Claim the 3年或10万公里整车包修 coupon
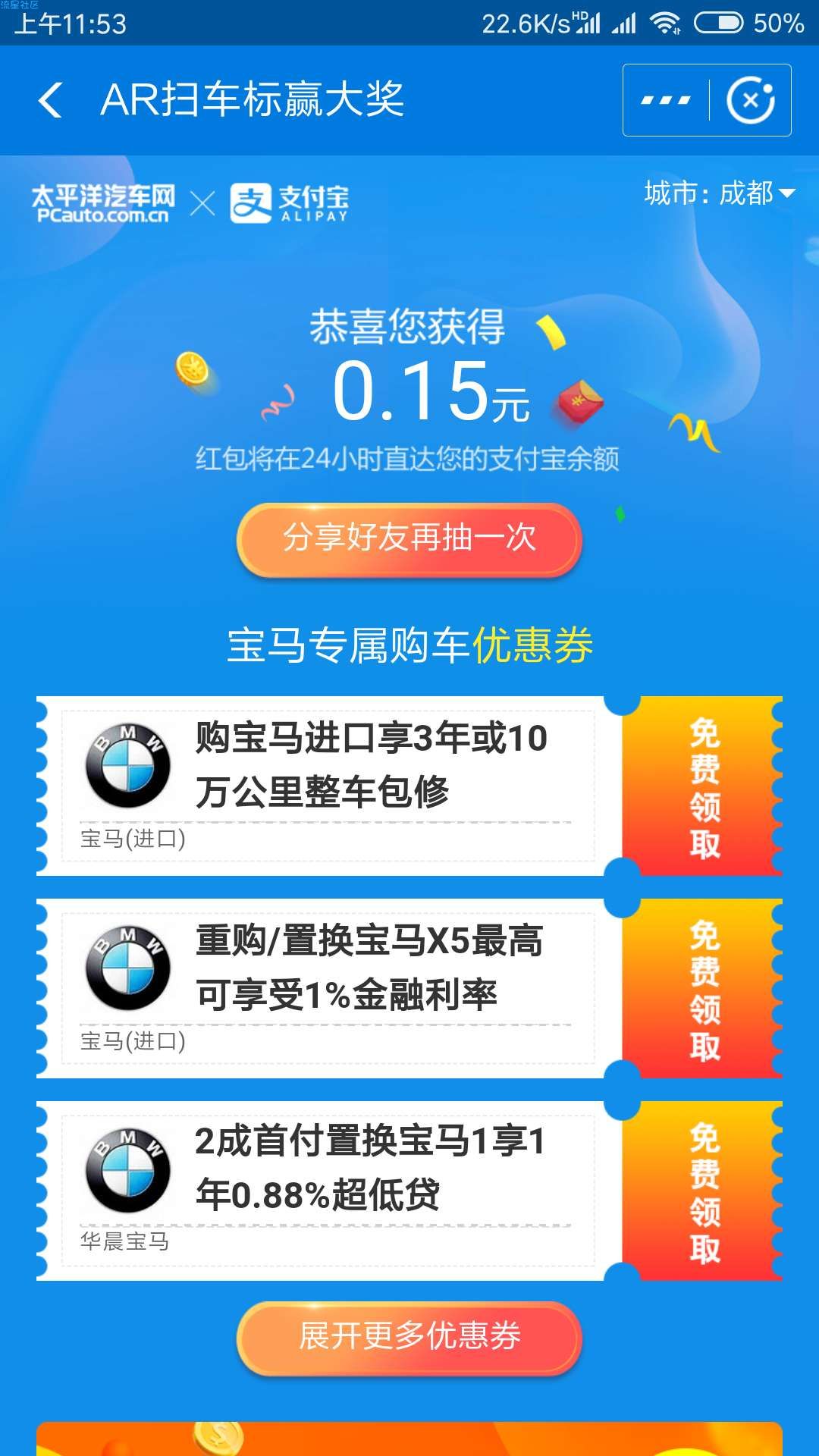Screen dimensions: 819x1456 [x=703, y=786]
